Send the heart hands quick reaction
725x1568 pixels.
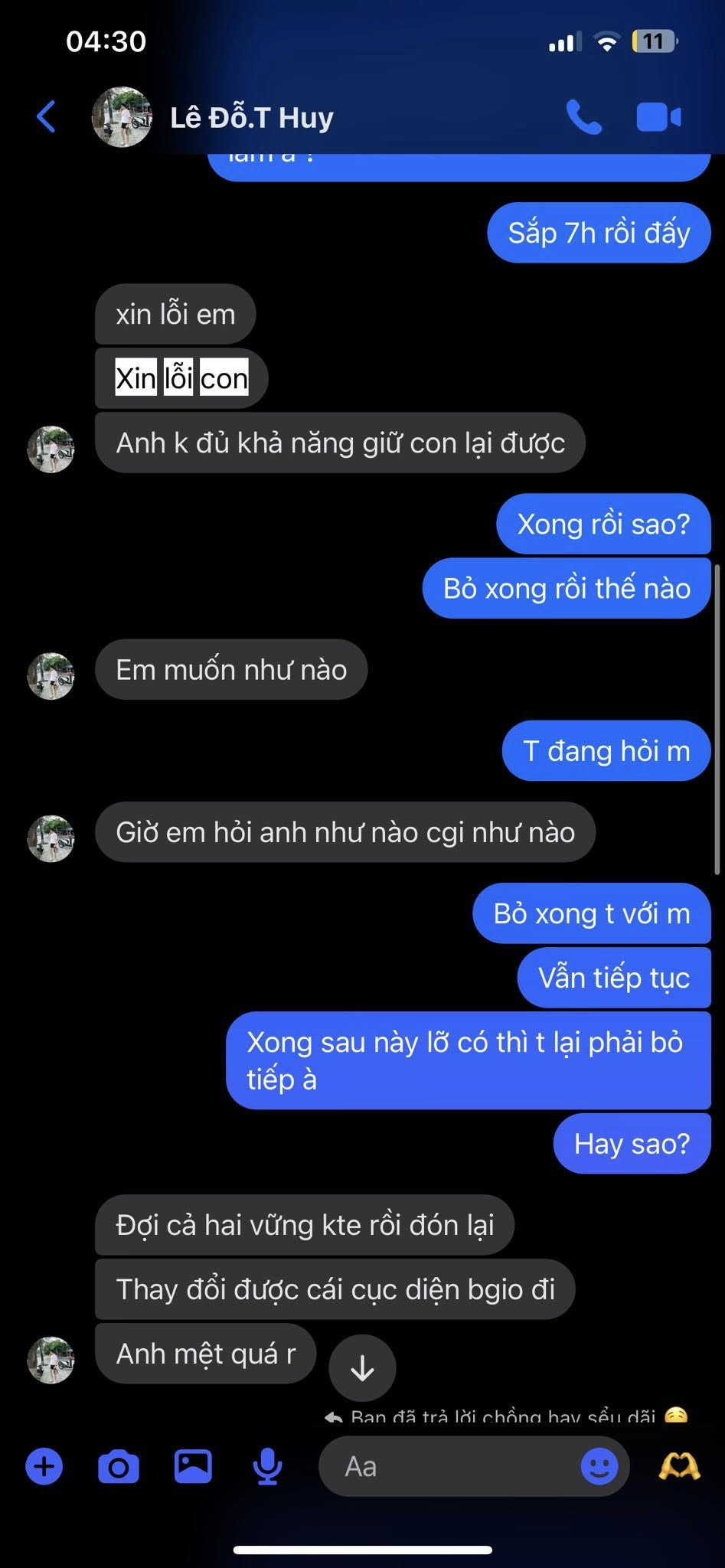tap(679, 1467)
